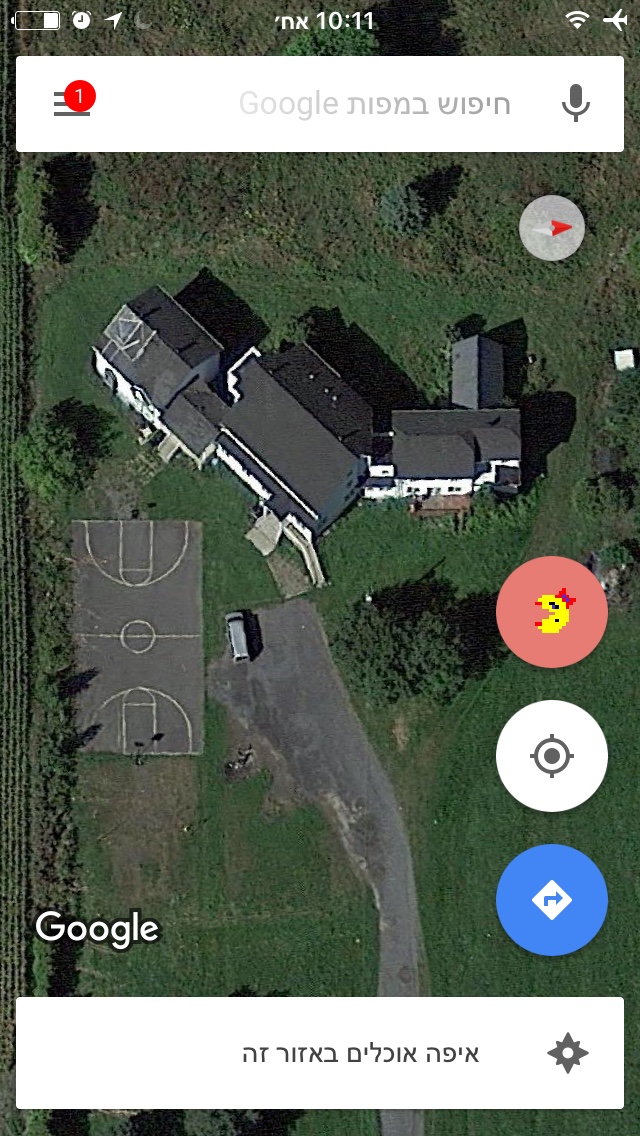Image resolution: width=640 pixels, height=1136 pixels.
Task: Launch the Ms. Pac-Man game button
Action: coord(552,612)
